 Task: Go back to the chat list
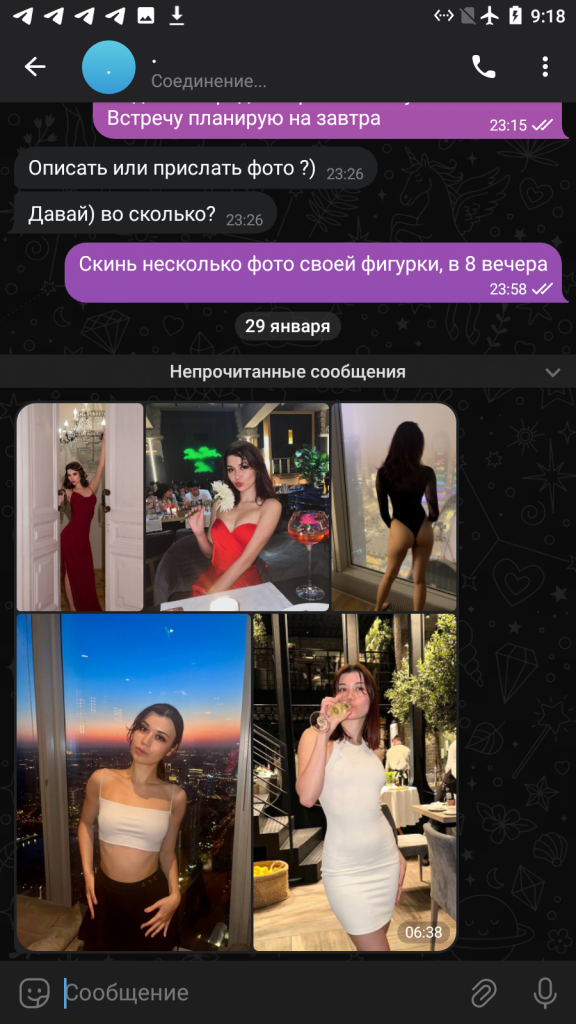35,67
